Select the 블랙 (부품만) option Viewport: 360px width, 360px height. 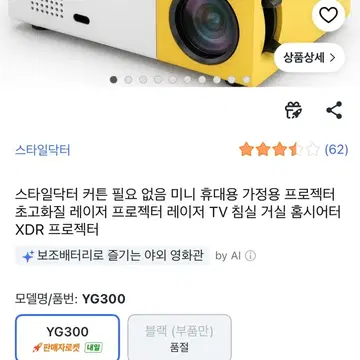point(179,337)
